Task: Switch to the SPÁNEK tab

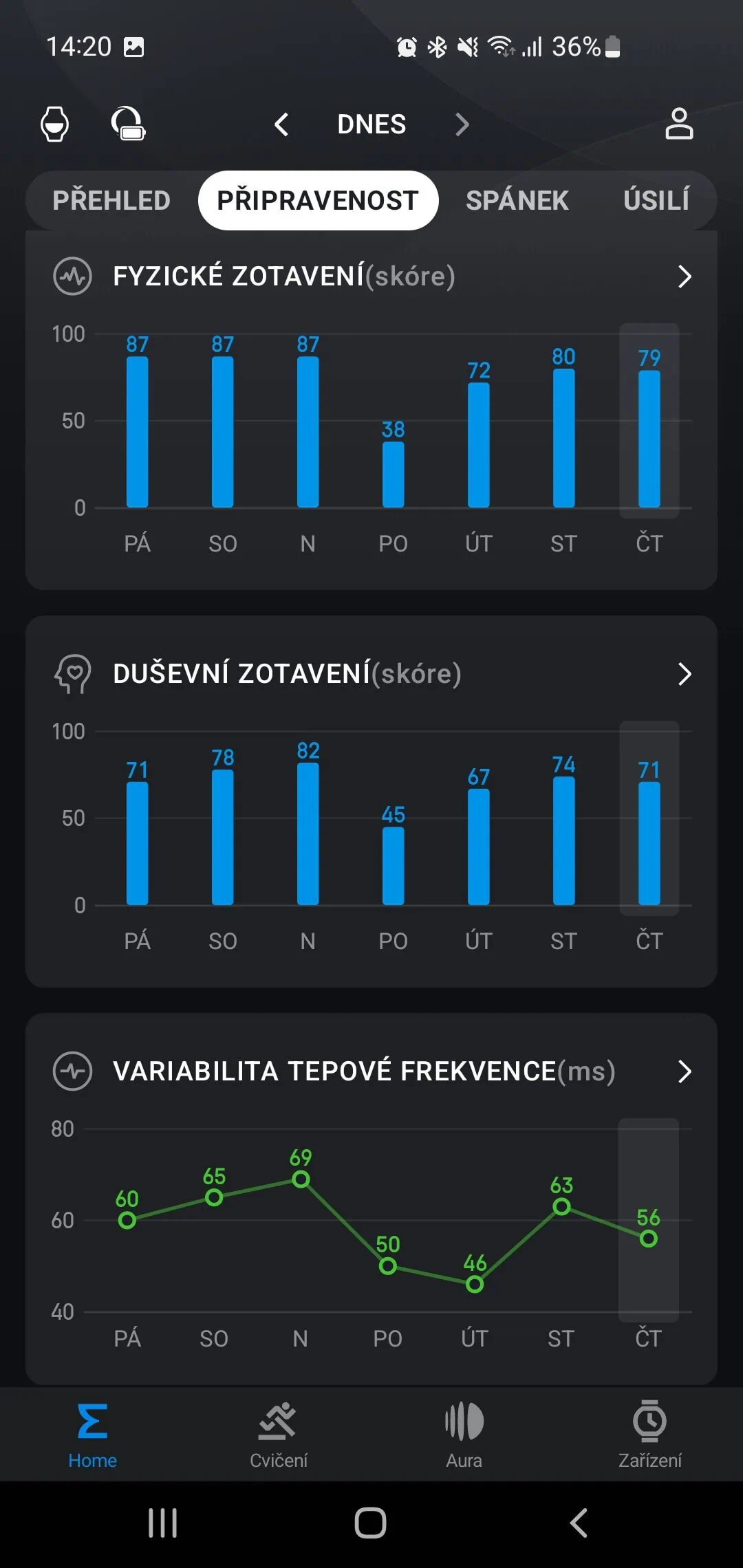Action: [517, 201]
